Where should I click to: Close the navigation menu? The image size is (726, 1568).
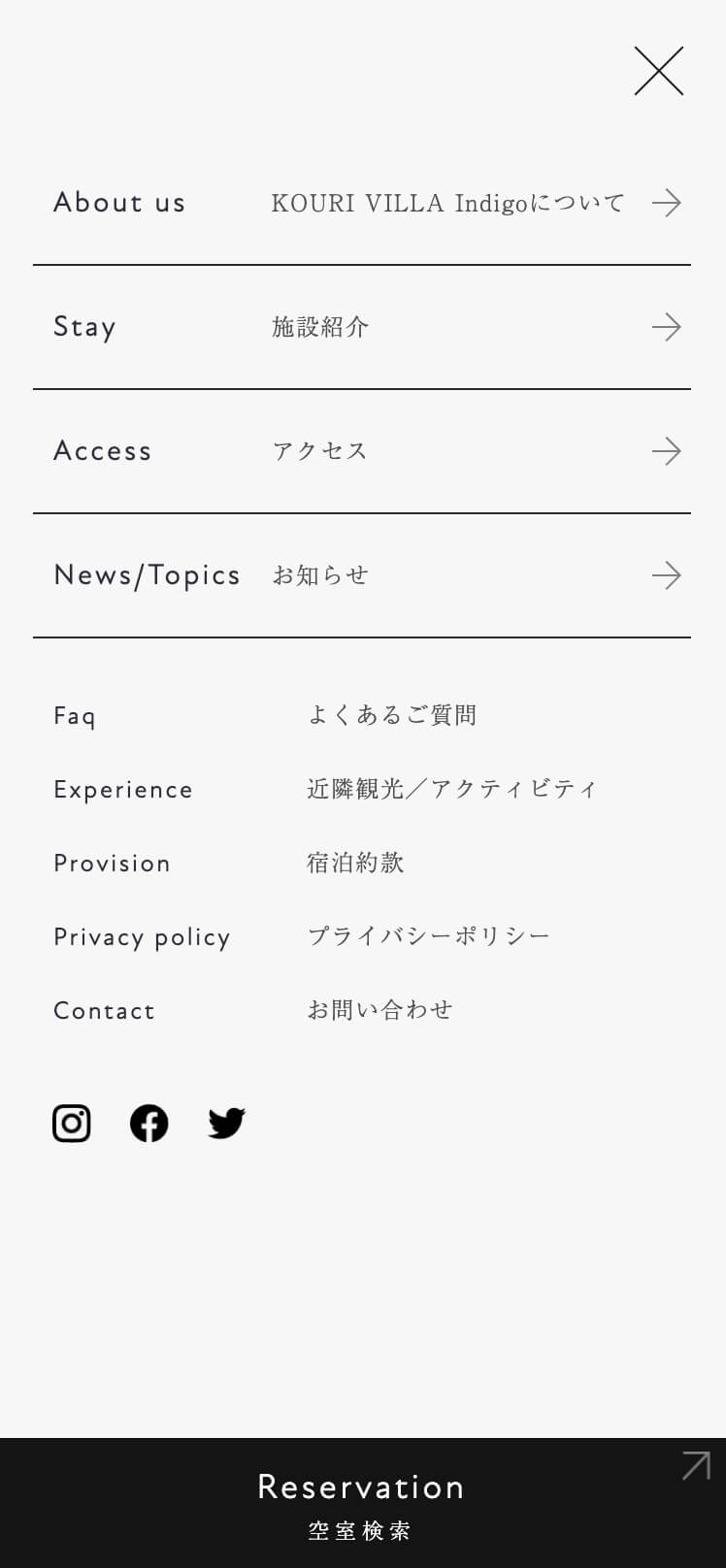[x=659, y=71]
